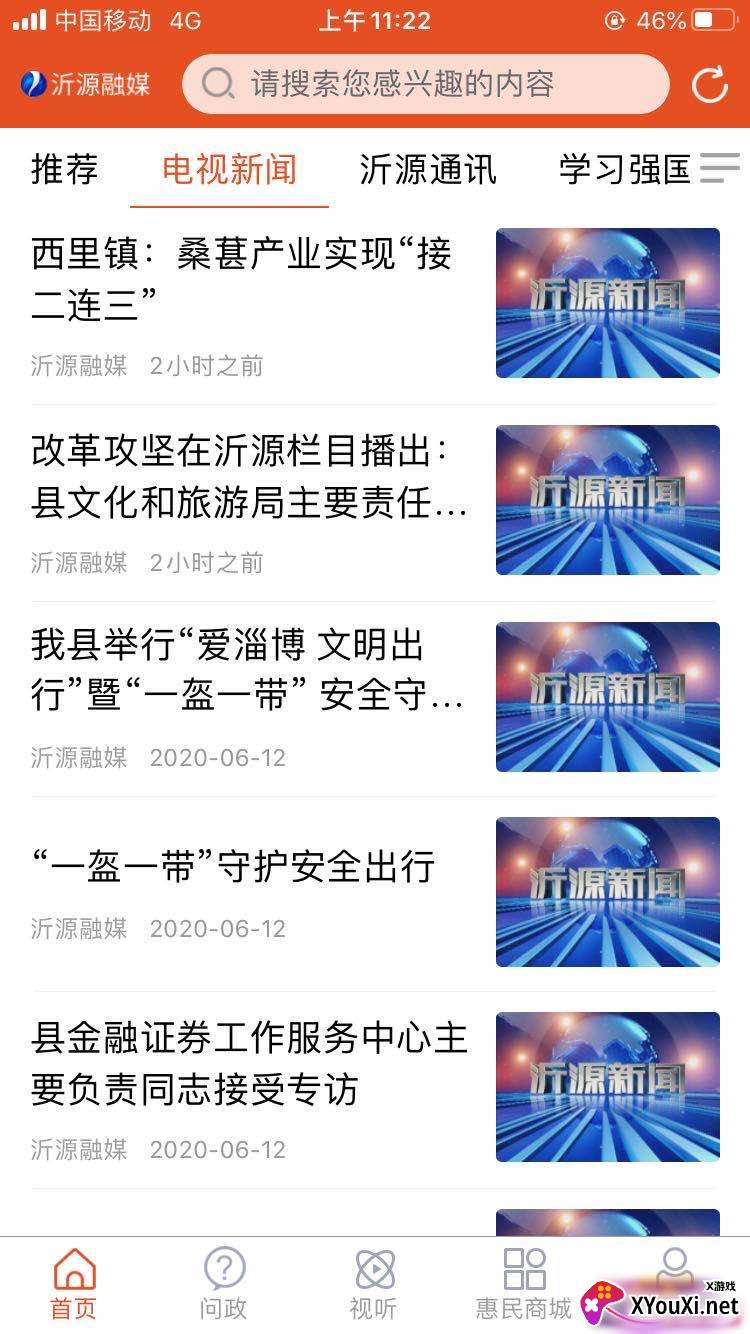Open the 惠民商城 bottom tab
Screen dimensions: 750x1334
pos(524,1284)
